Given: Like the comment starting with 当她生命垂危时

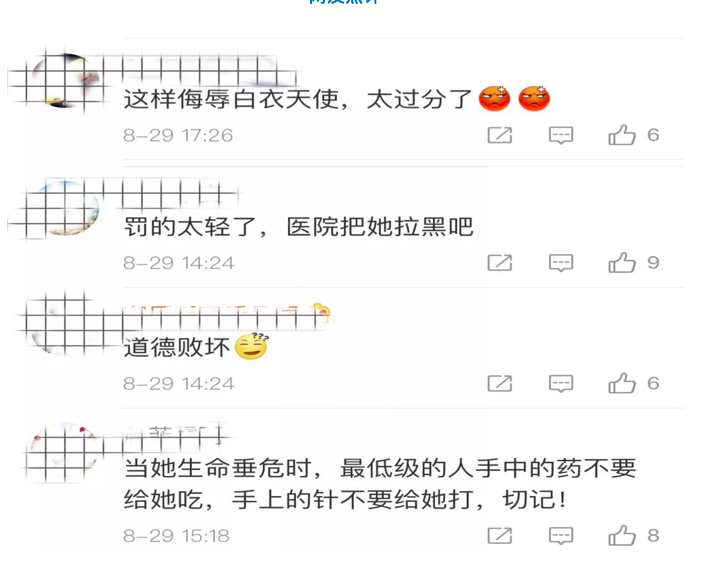Looking at the screenshot, I should (x=622, y=536).
